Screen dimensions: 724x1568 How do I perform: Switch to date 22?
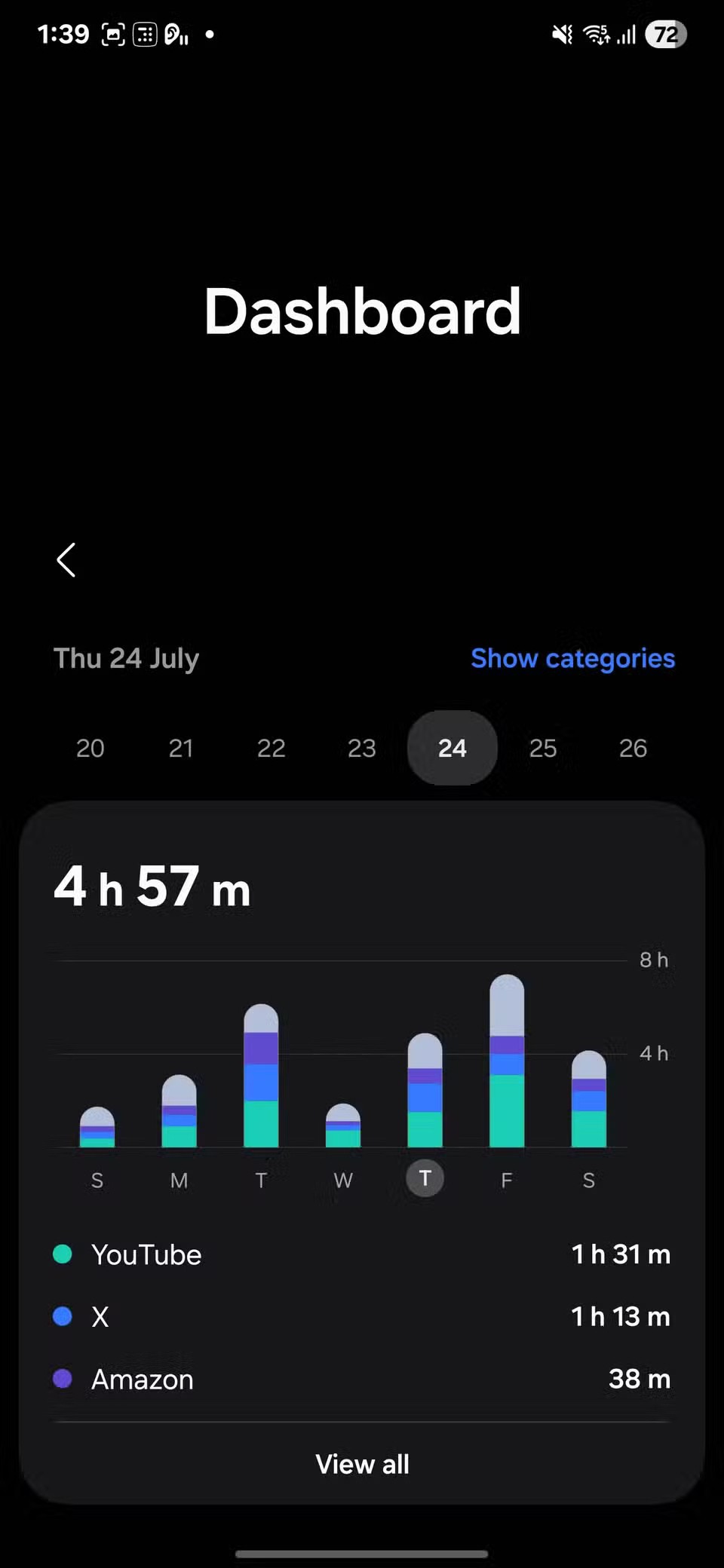(x=271, y=748)
